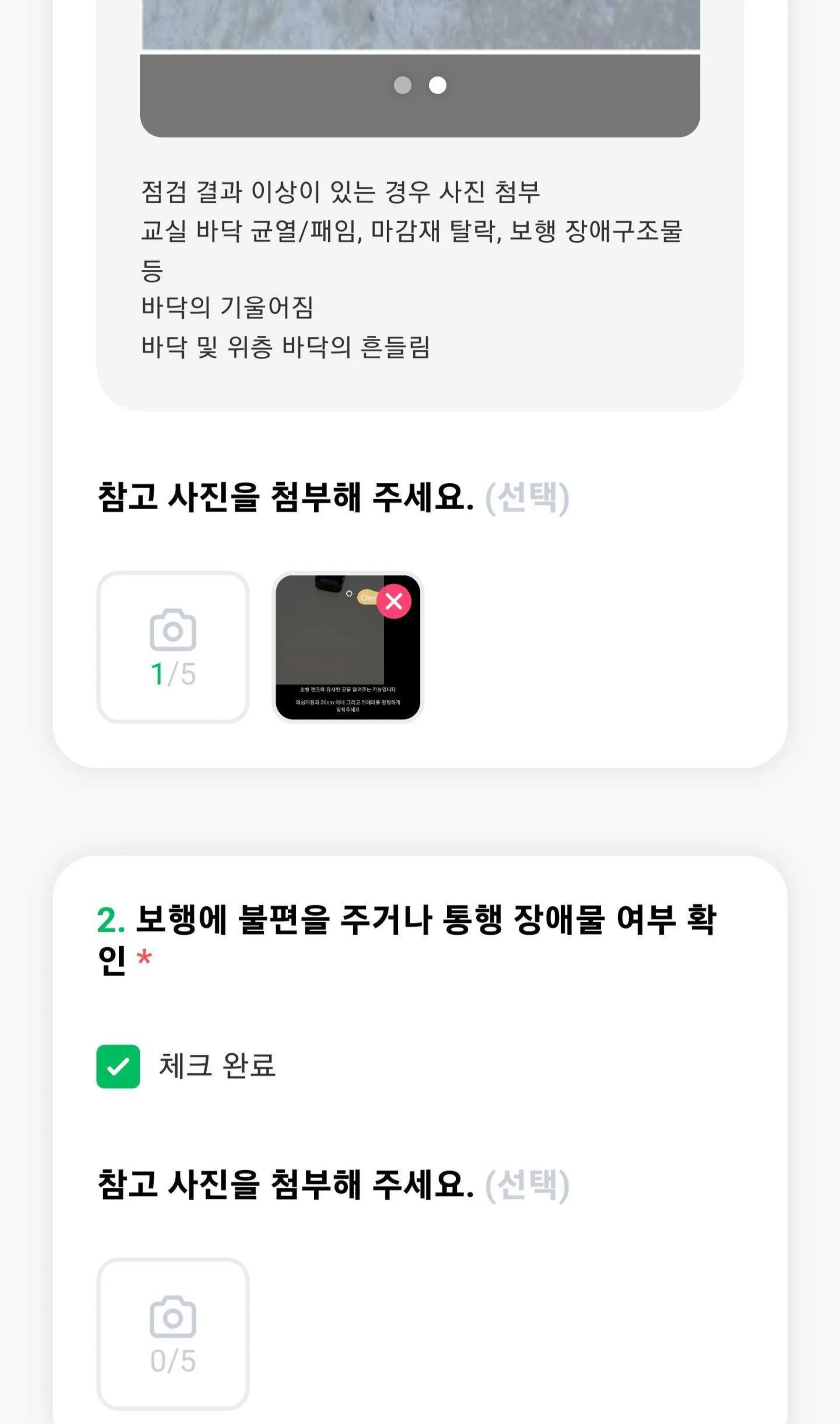The width and height of the screenshot is (840, 1424).
Task: Remove the attached photo with the red X
Action: 394,601
